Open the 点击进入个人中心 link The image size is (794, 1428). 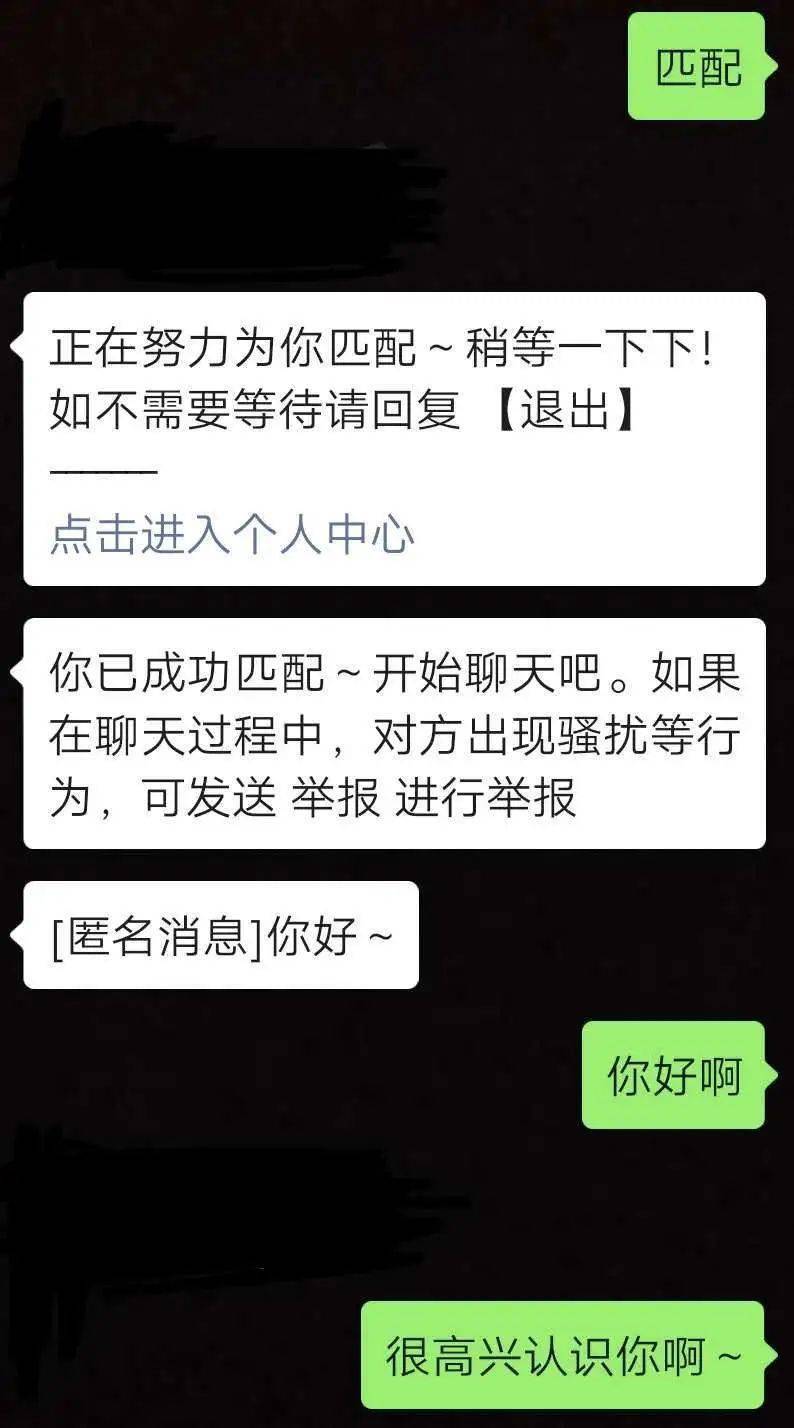[x=232, y=536]
